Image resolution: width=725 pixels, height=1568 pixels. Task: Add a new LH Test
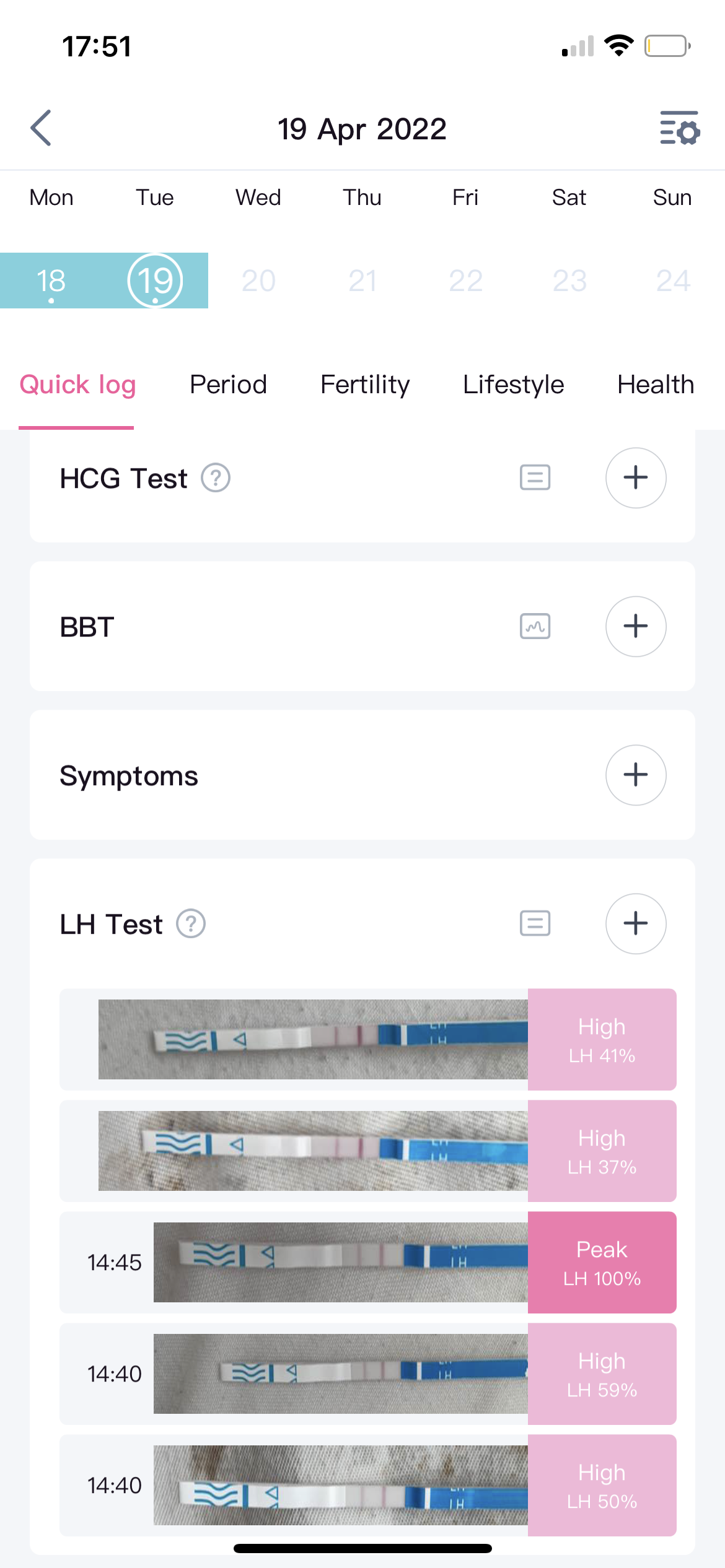636,924
